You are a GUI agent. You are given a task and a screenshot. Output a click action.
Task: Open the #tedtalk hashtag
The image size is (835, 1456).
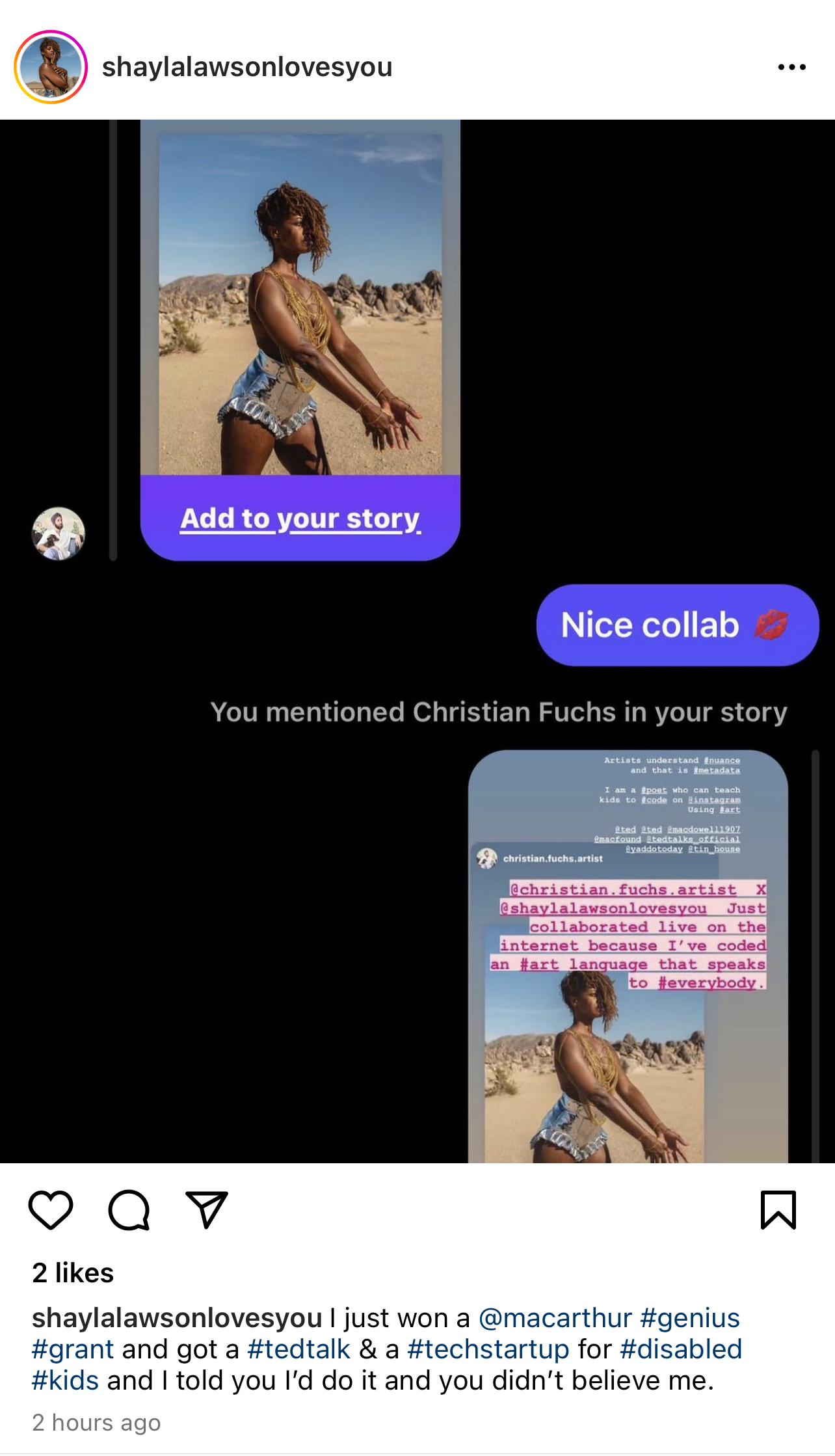click(298, 1349)
